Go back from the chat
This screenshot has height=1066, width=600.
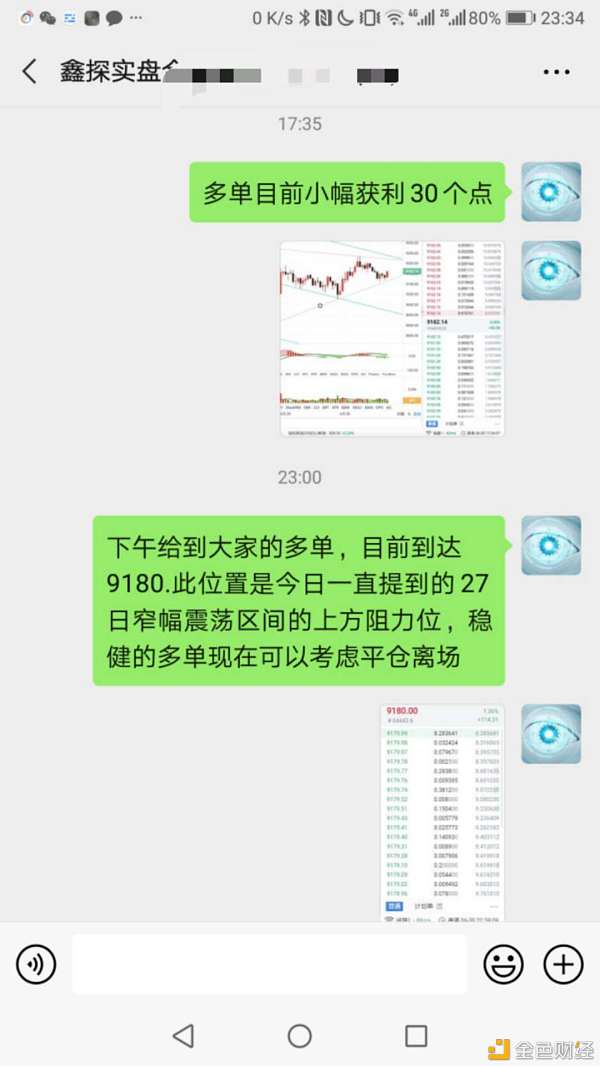click(30, 72)
